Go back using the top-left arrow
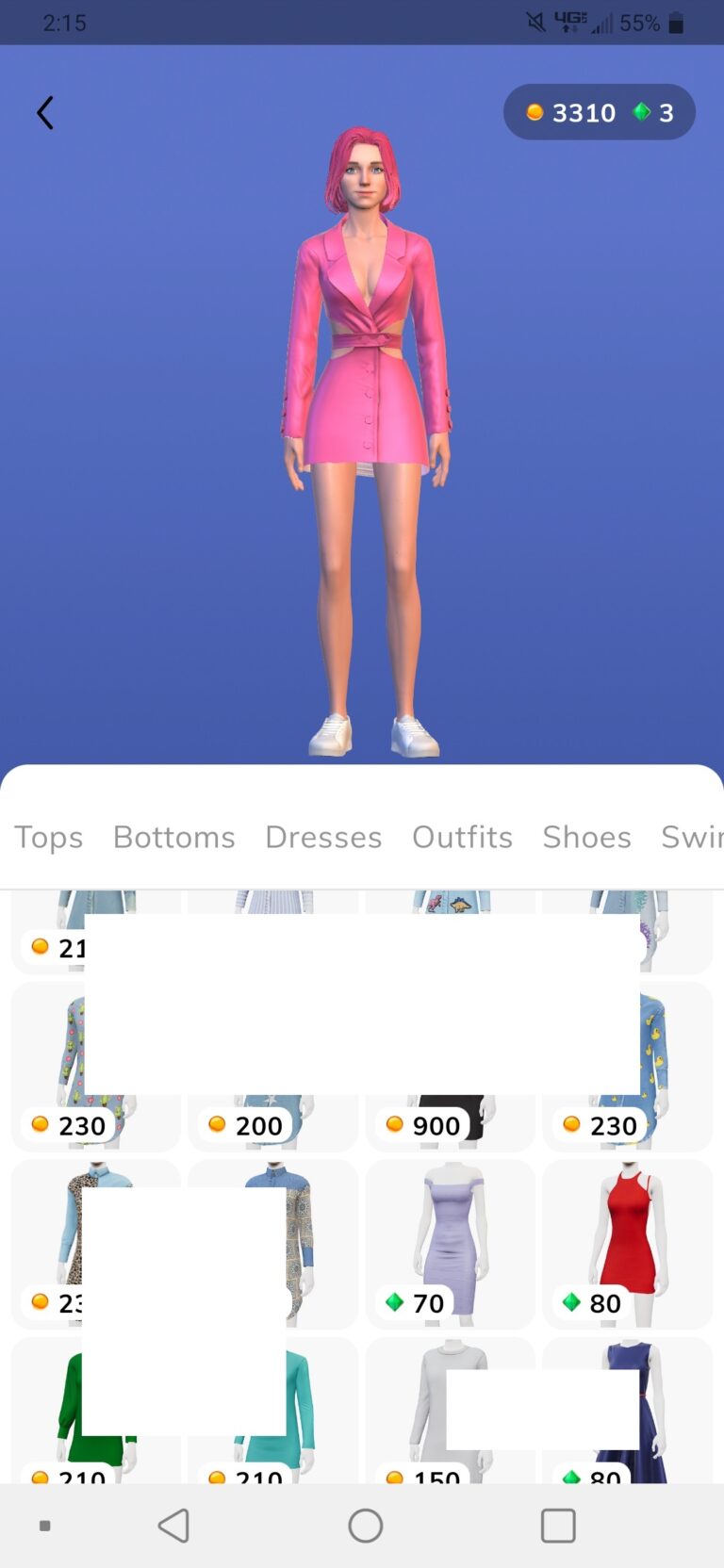 (x=44, y=113)
